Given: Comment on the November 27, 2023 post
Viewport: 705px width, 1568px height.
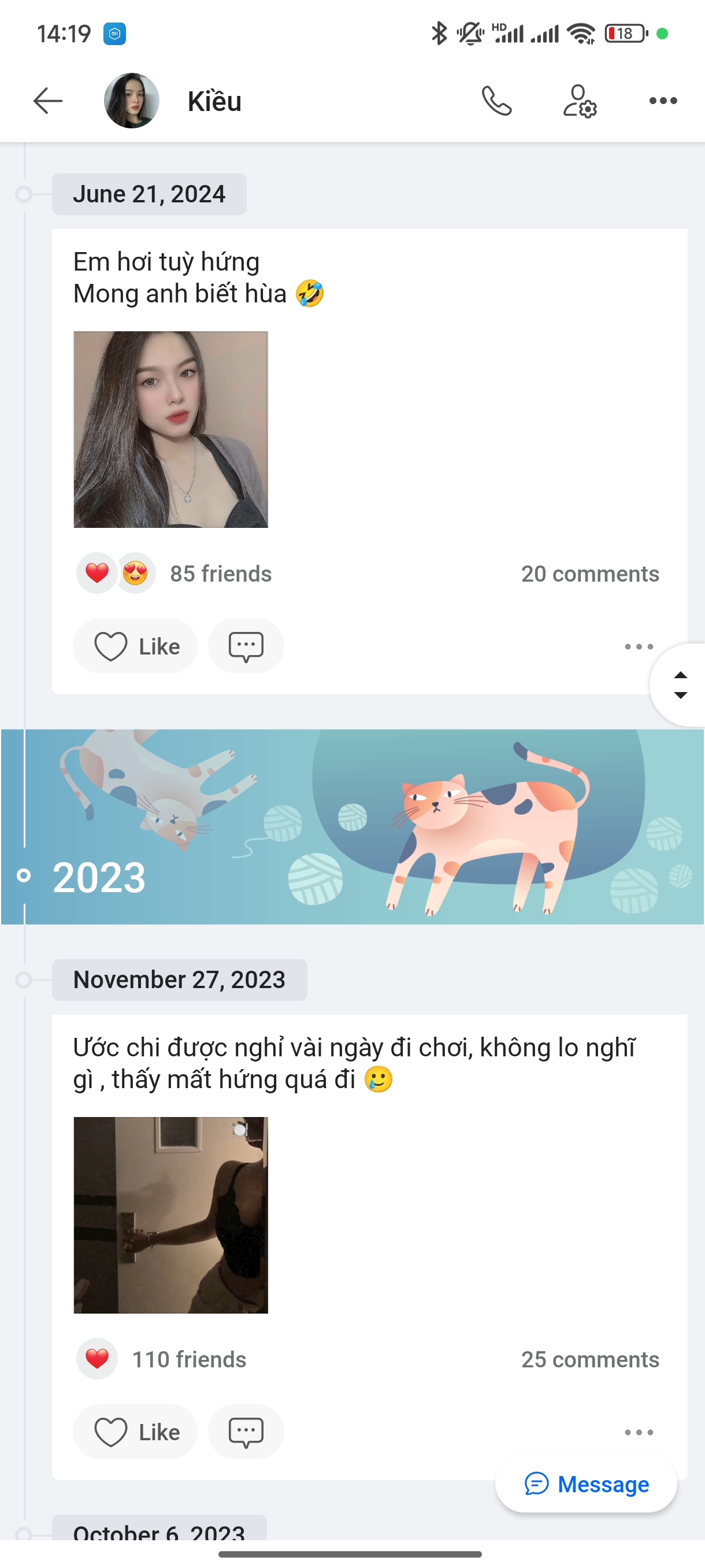Looking at the screenshot, I should click(x=246, y=1432).
